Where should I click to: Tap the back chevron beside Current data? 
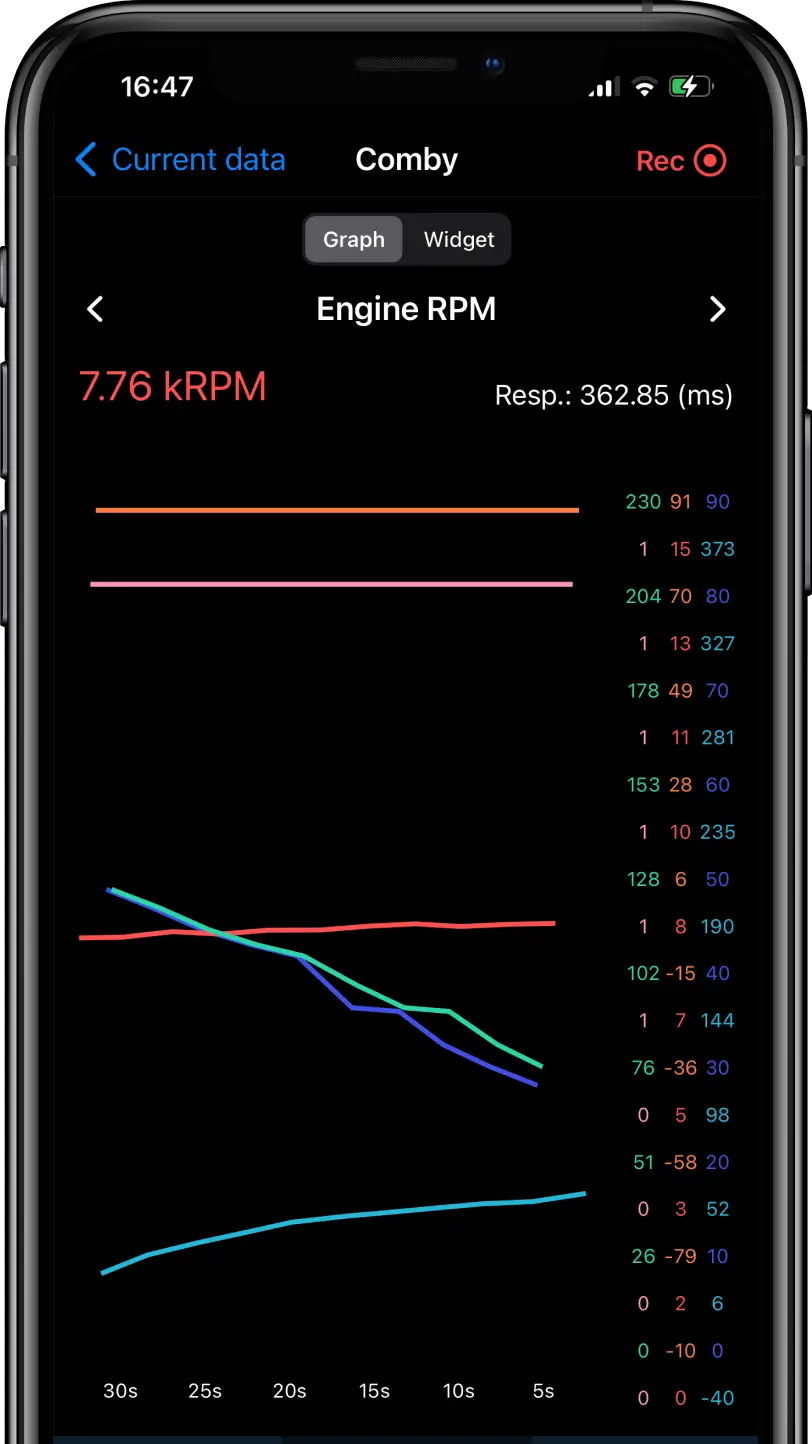click(x=86, y=159)
